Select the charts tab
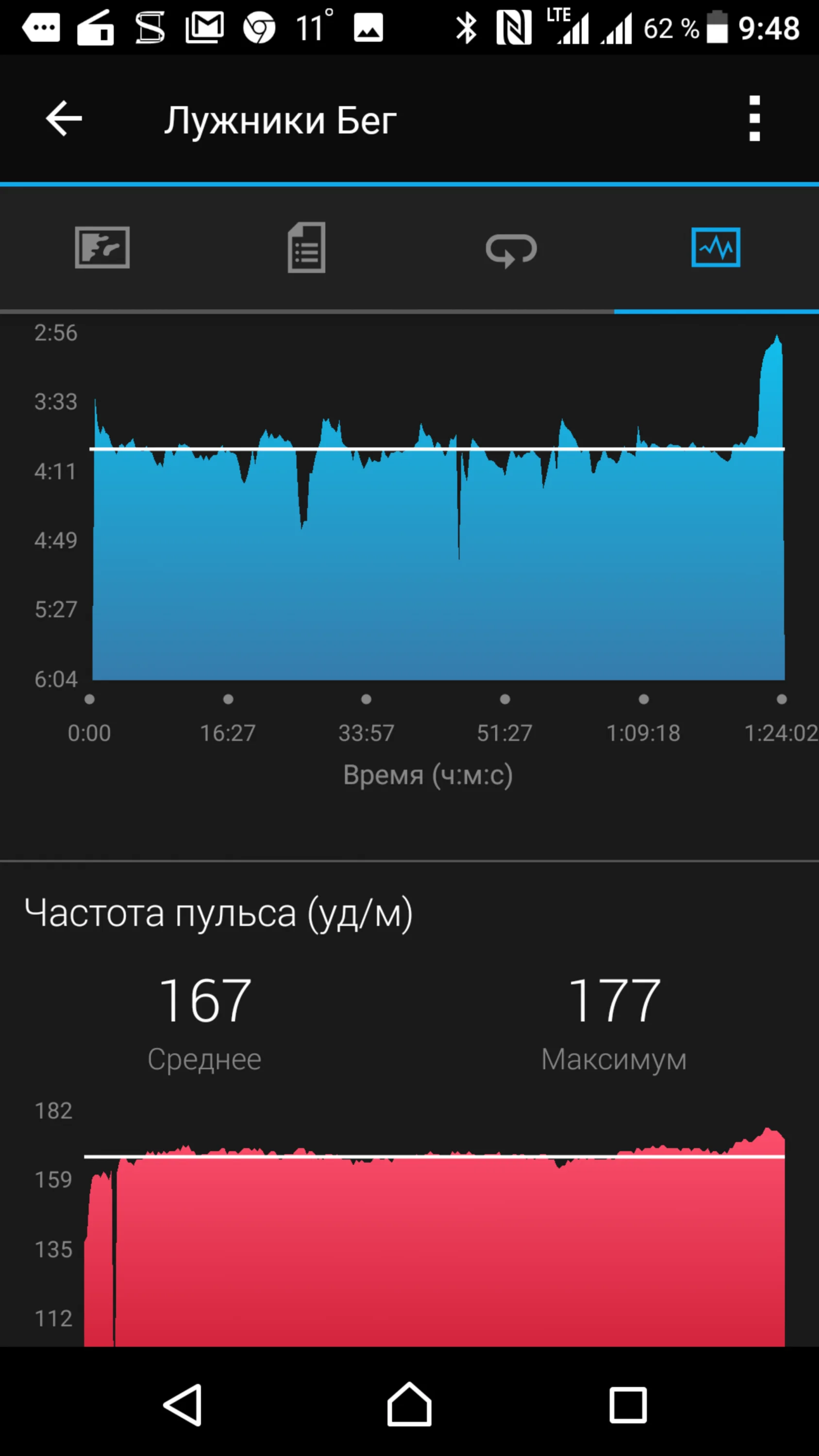The height and width of the screenshot is (1456, 819). click(716, 248)
